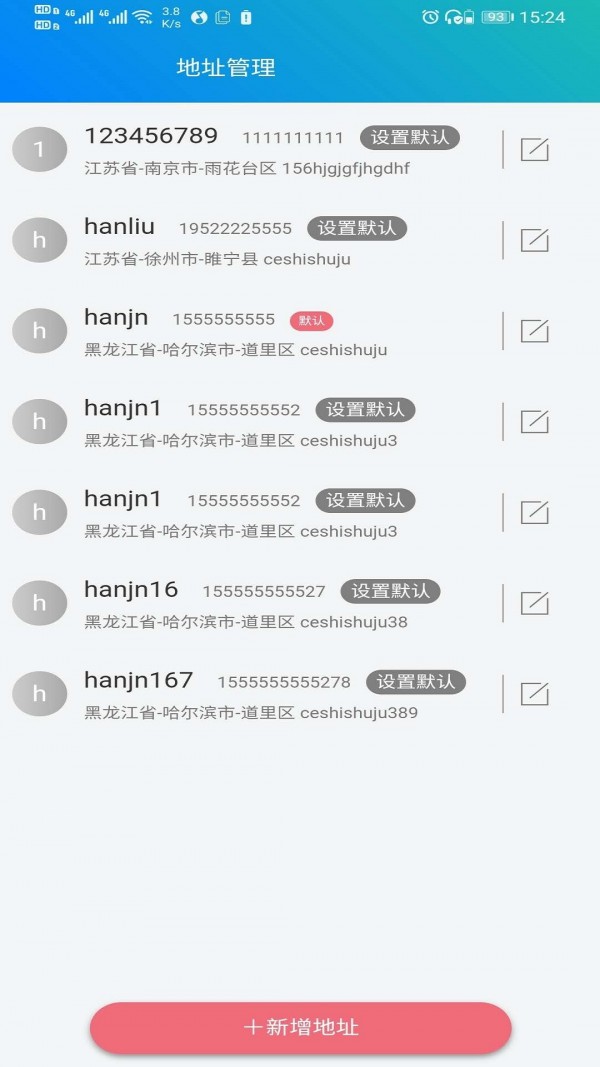Set the 123456789 address as default
Screen dimensions: 600x1067
pyautogui.click(x=409, y=138)
